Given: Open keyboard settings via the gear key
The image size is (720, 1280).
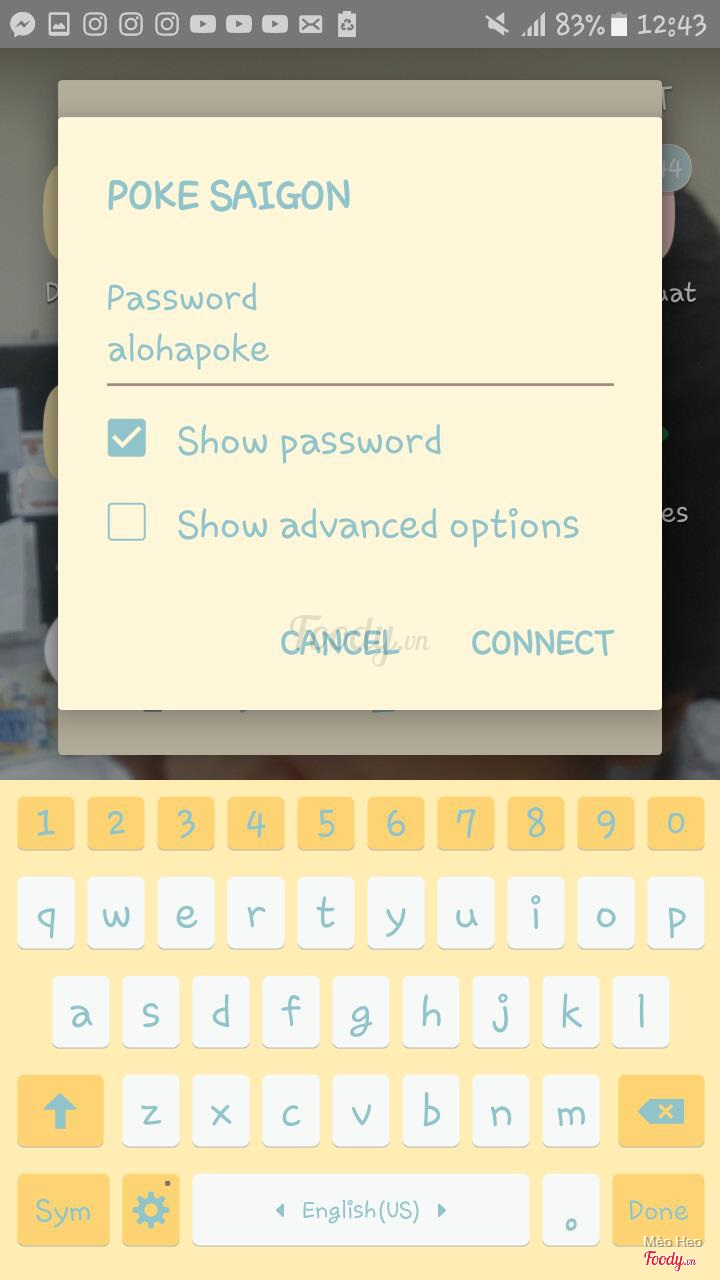Looking at the screenshot, I should tap(151, 1210).
